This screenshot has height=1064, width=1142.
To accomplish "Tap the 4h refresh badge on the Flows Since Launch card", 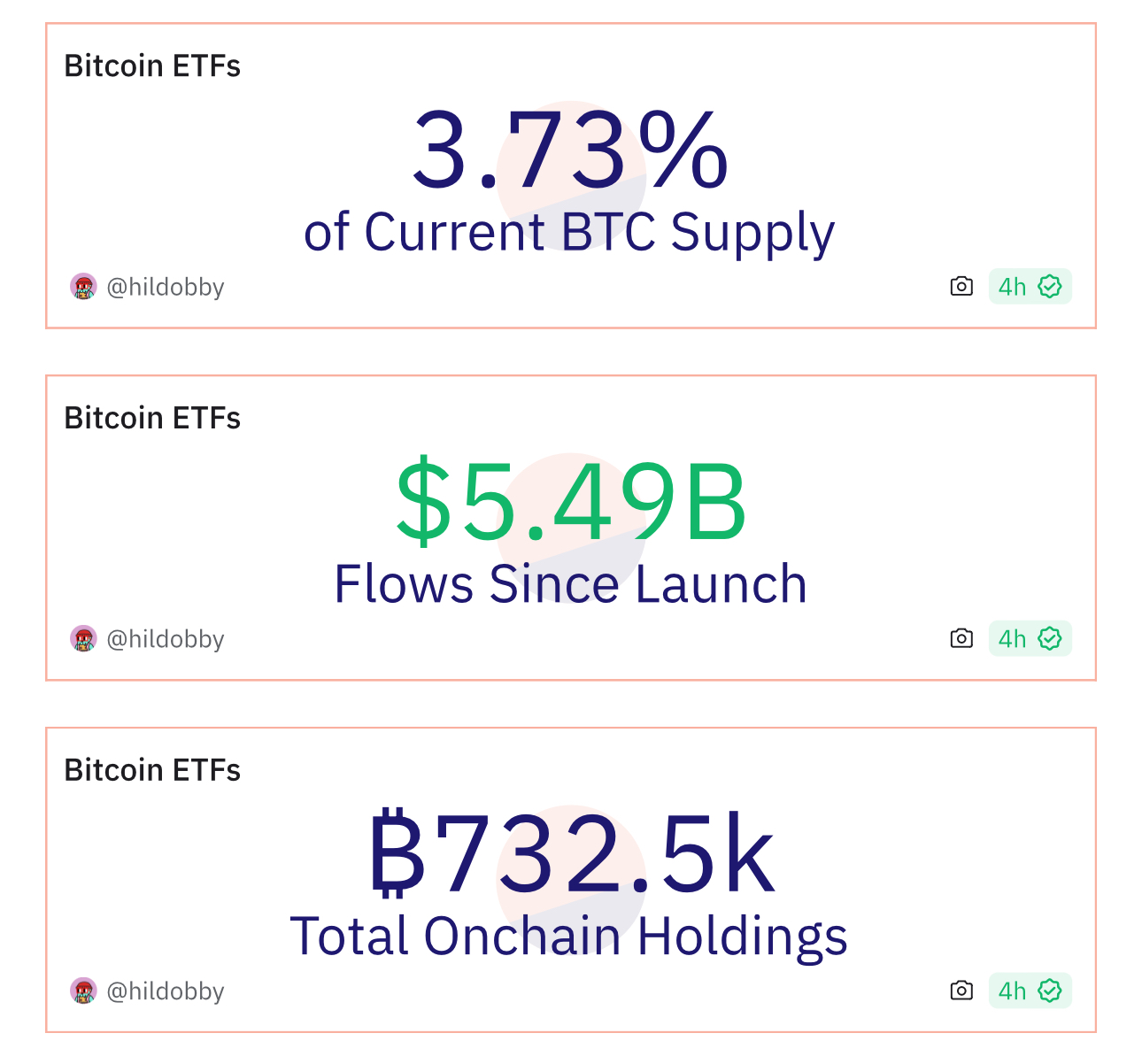I will 1030,639.
